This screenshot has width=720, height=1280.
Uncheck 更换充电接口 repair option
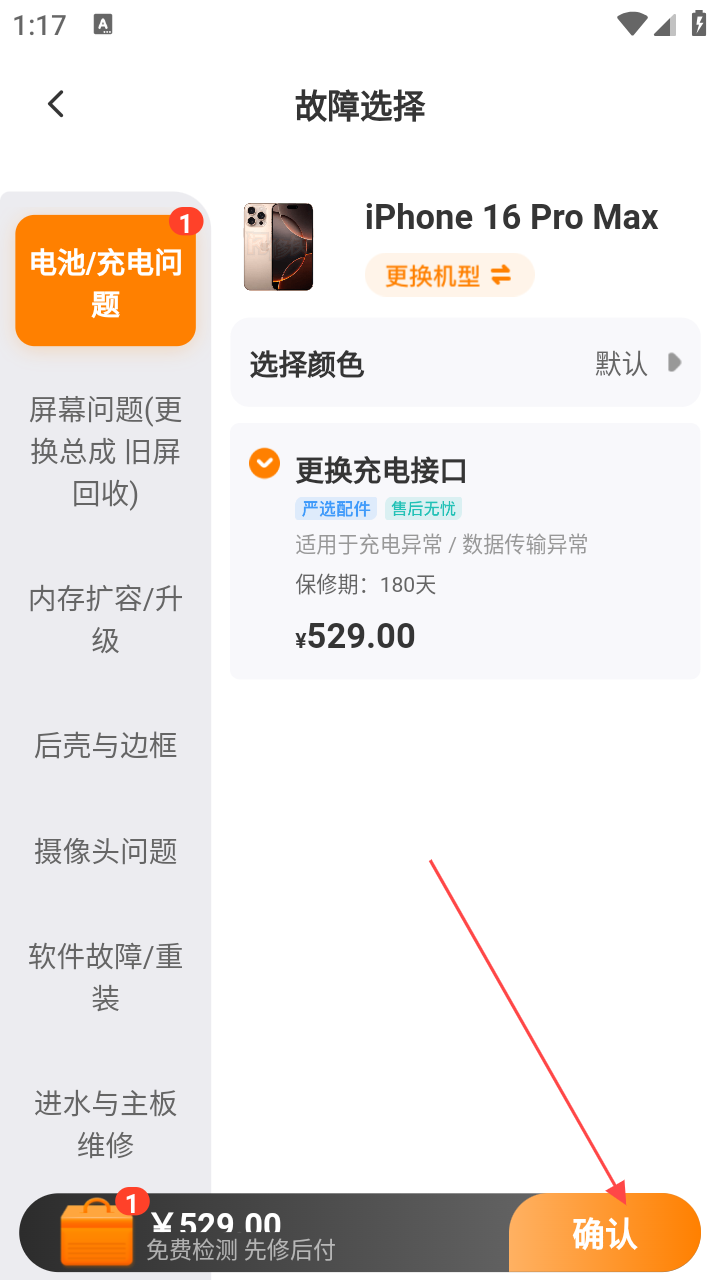pos(264,463)
